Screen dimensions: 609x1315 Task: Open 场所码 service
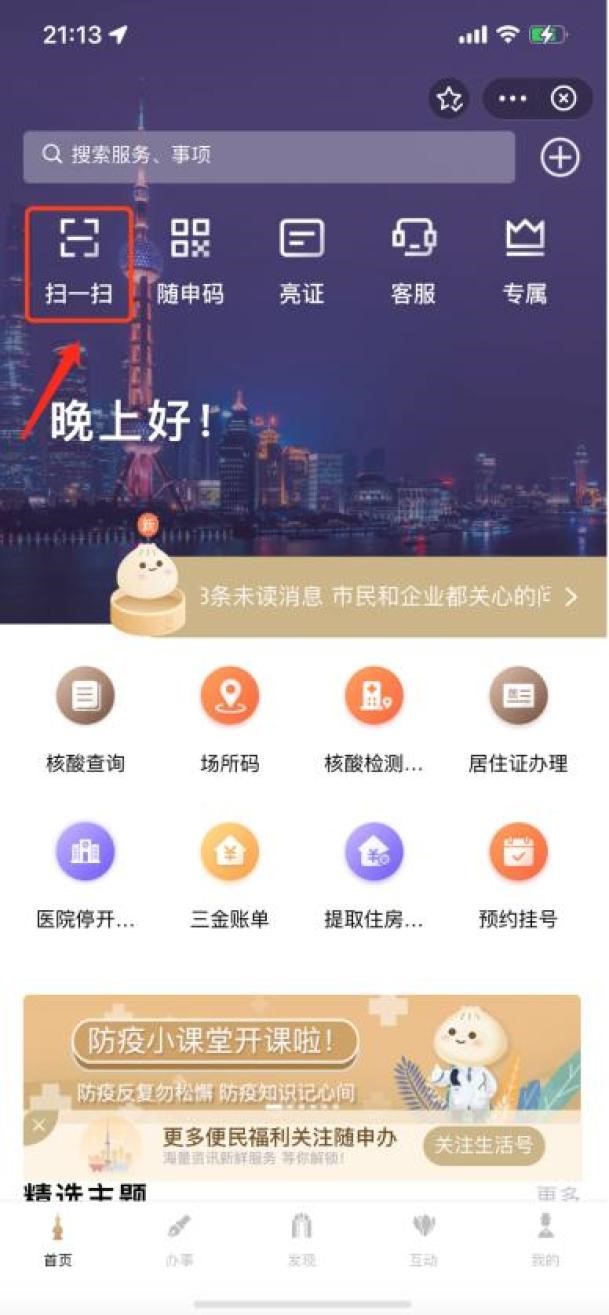pos(229,719)
